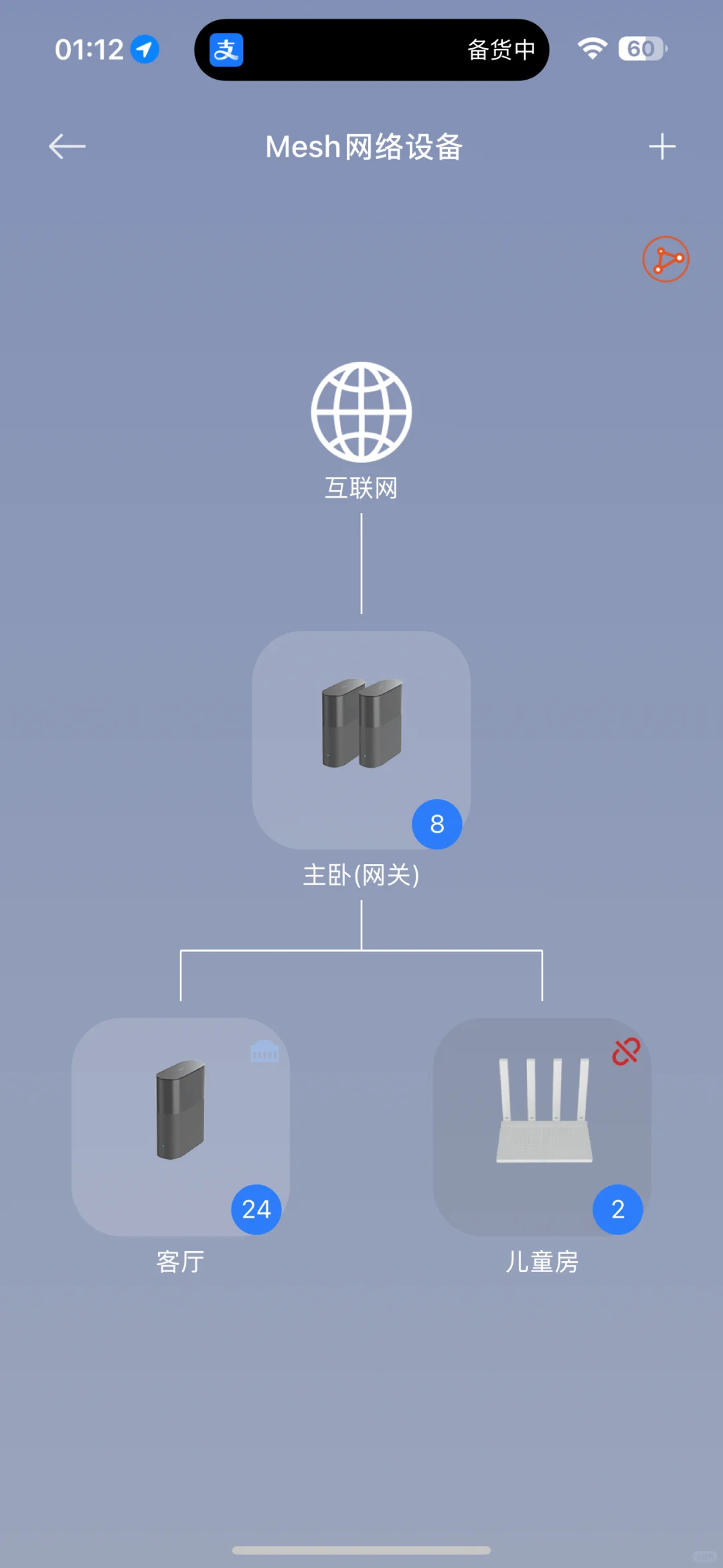723x1568 pixels.
Task: Open the Alipay icon in status banner
Action: (x=226, y=49)
